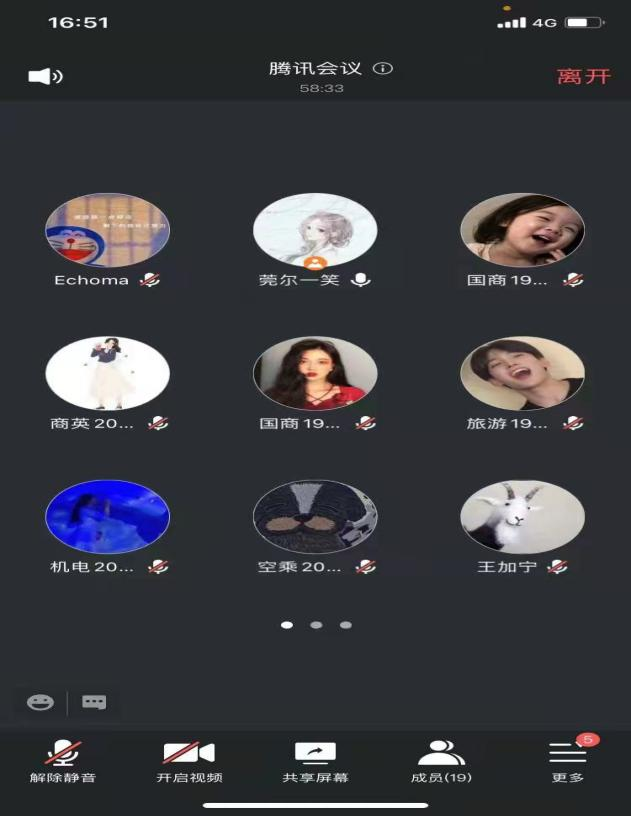Unmute microphone via 解除静音
Viewport: 631px width, 816px height.
(63, 761)
